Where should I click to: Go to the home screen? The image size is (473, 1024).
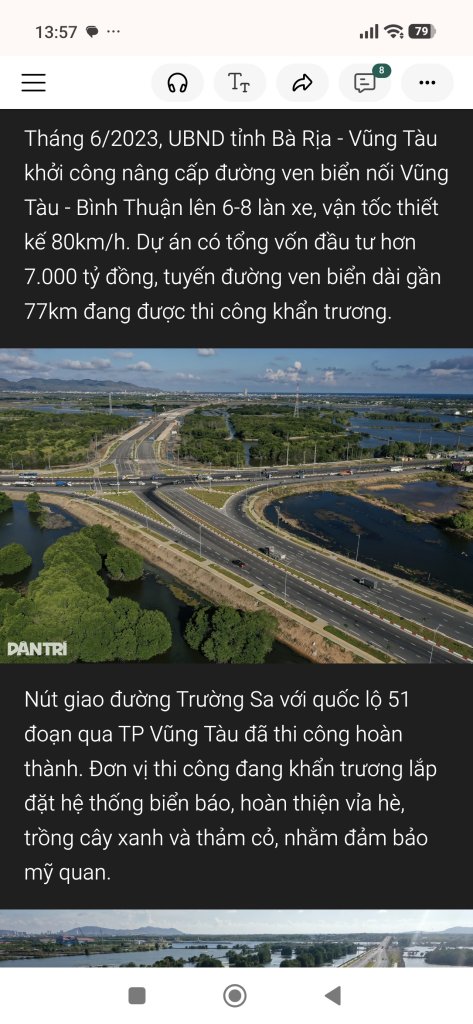click(x=235, y=995)
